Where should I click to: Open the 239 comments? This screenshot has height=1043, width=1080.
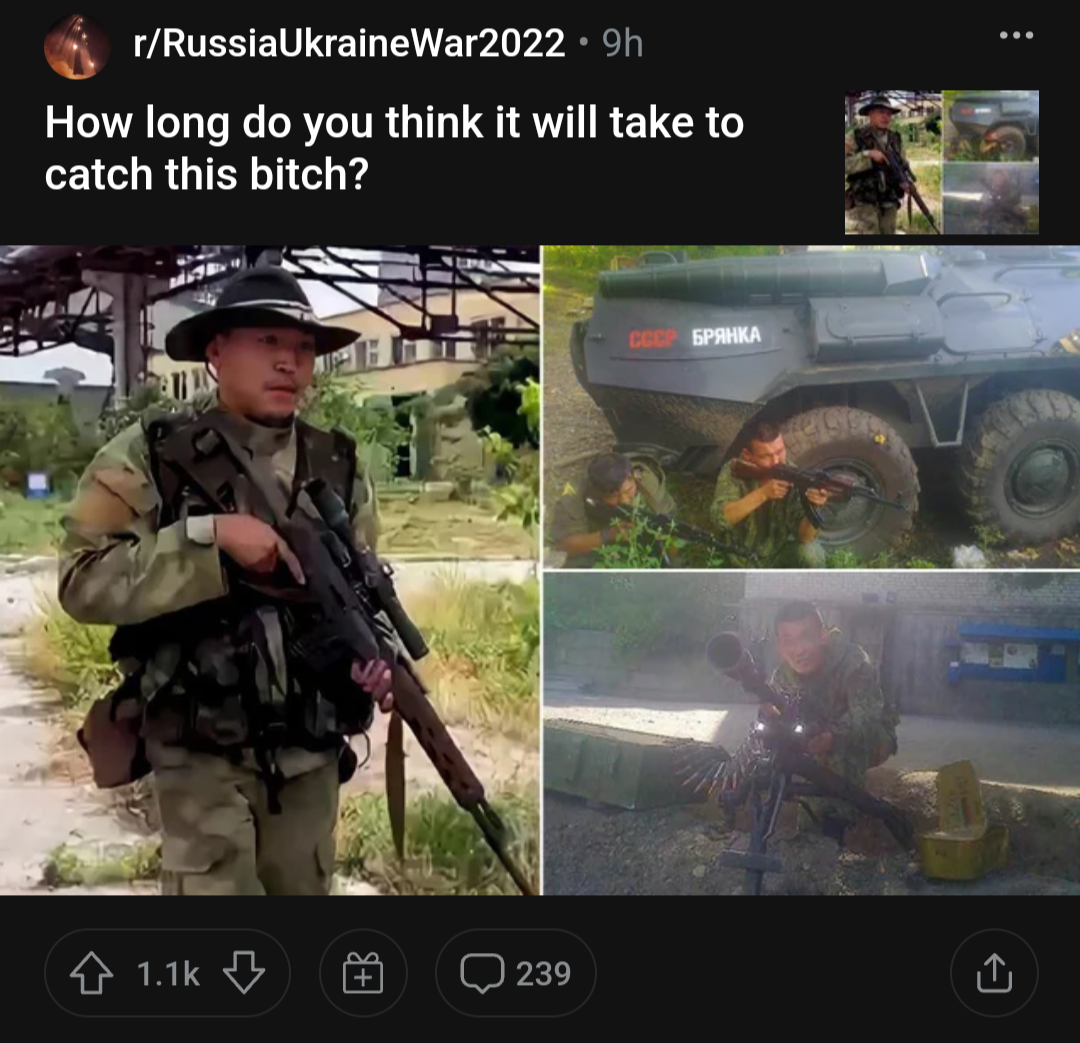pos(515,973)
